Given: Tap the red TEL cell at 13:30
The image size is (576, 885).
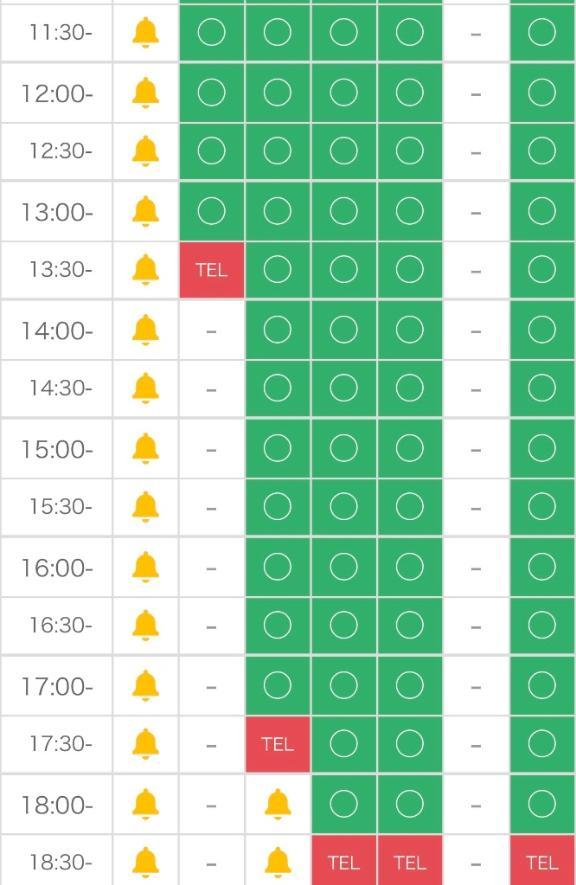Looking at the screenshot, I should coord(212,270).
